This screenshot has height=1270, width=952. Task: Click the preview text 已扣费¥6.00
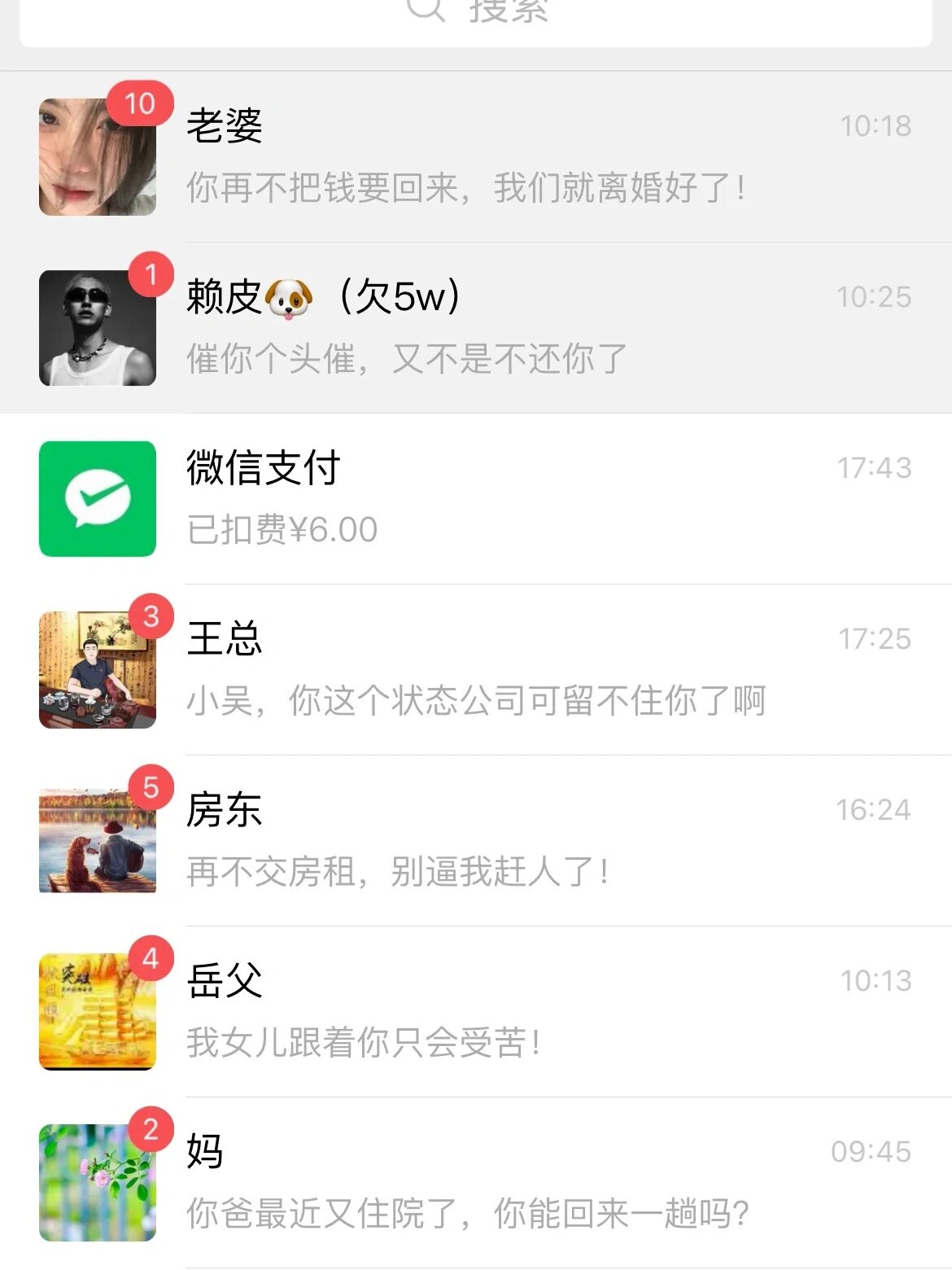point(281,529)
